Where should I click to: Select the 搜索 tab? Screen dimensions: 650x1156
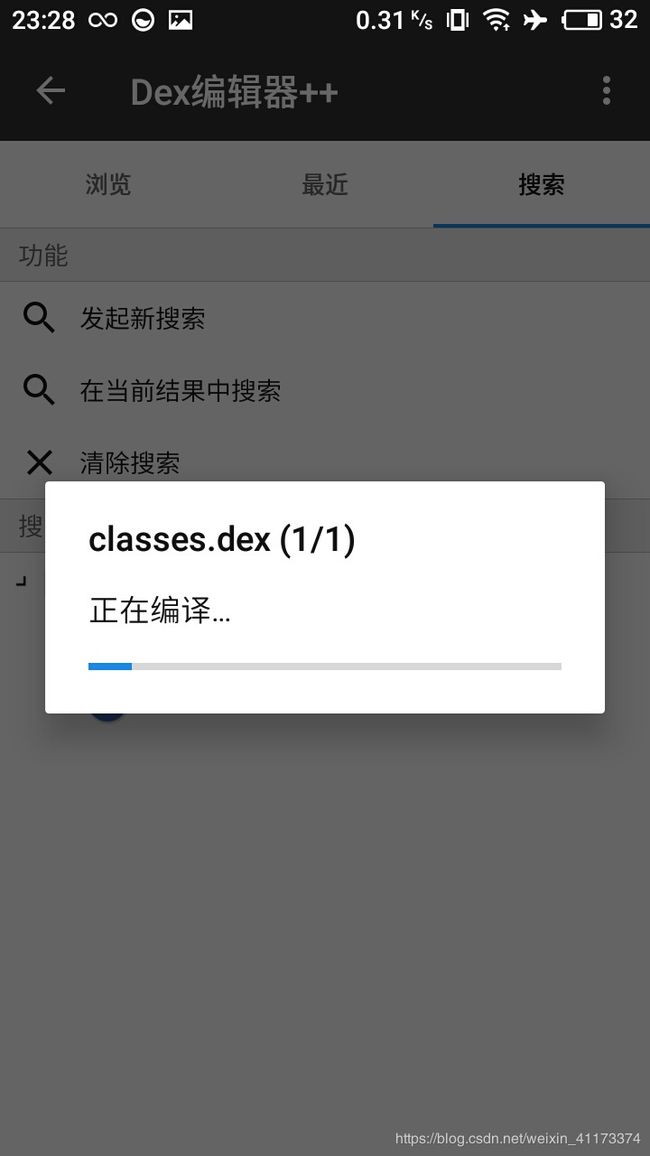tap(542, 184)
